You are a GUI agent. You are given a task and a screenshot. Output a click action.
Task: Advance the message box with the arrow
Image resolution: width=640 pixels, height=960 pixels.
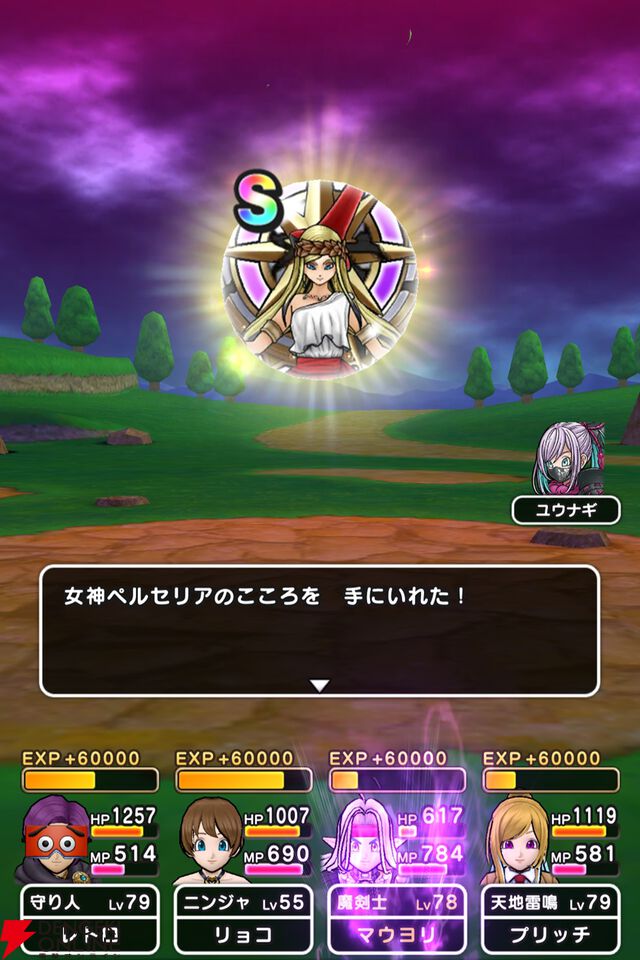(319, 685)
